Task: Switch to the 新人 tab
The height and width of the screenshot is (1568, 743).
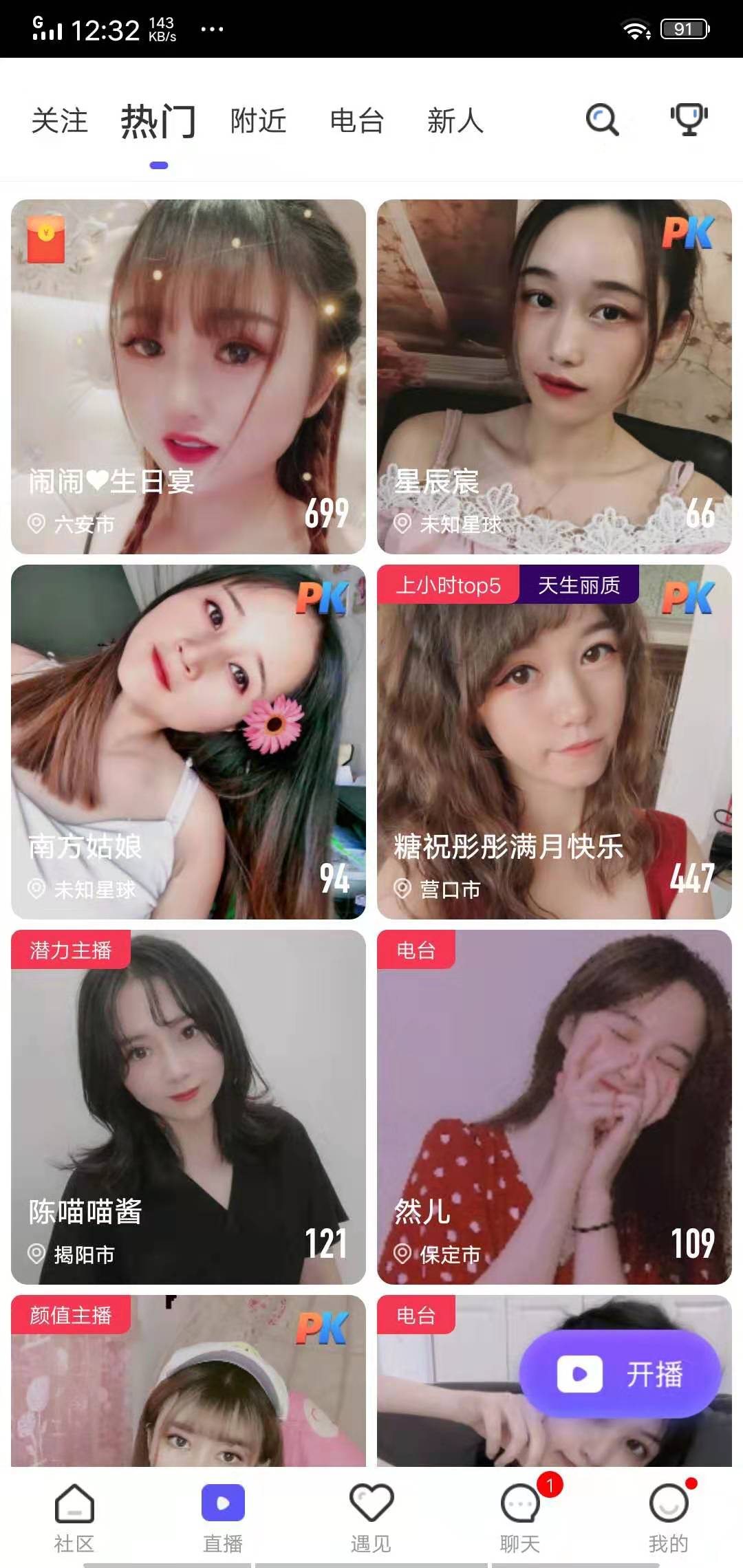Action: pos(455,121)
